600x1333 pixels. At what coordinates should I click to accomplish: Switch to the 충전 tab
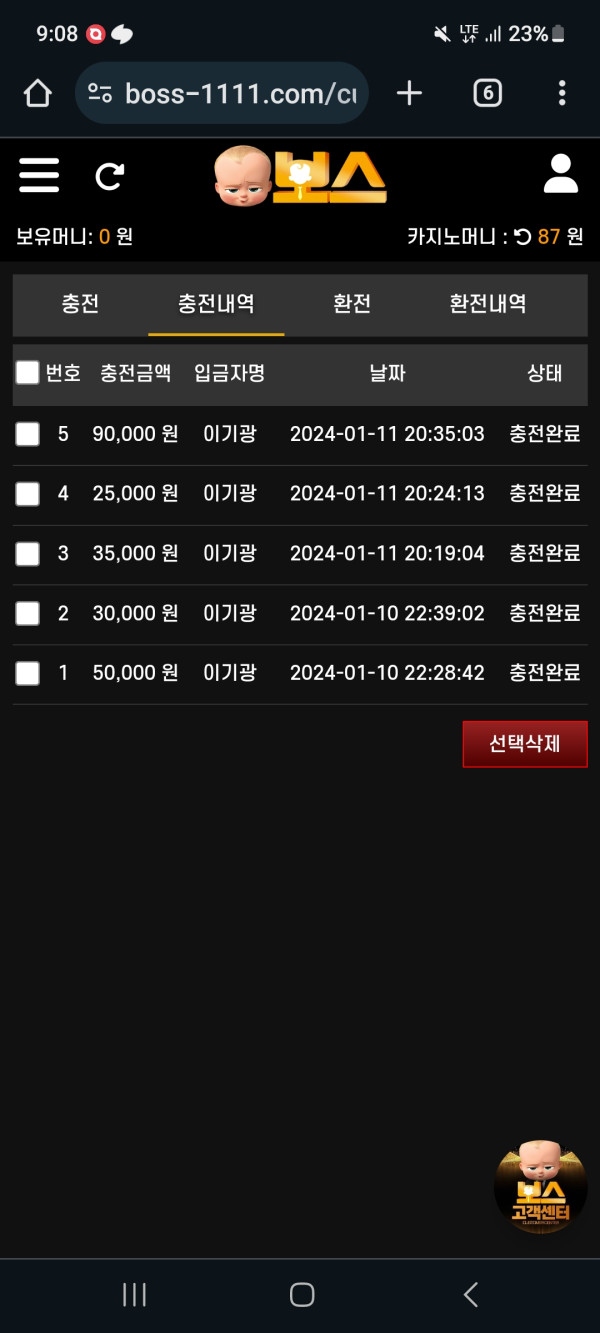(x=80, y=304)
